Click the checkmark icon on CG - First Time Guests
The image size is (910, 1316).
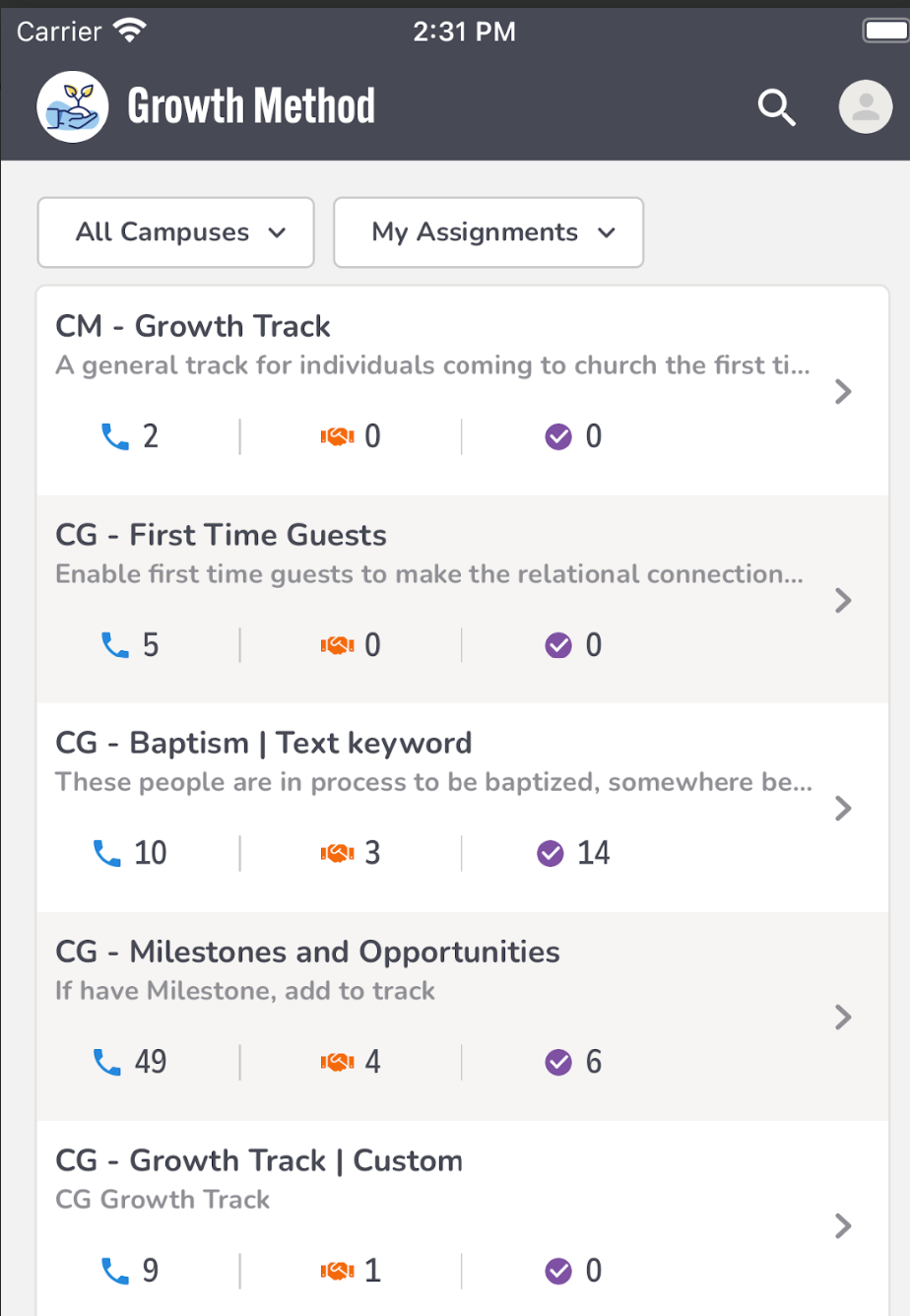pos(558,644)
